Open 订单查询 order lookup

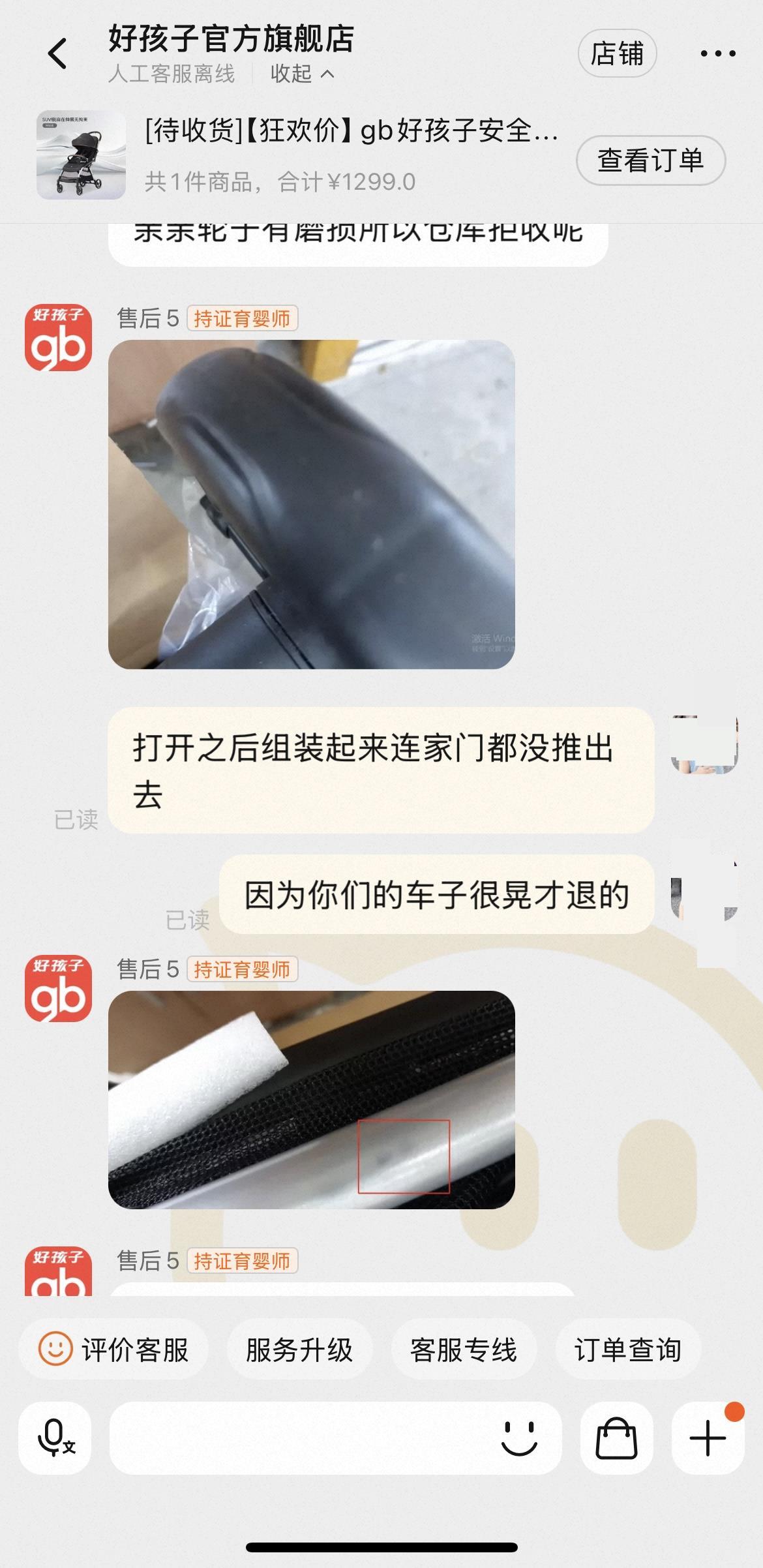point(627,1349)
